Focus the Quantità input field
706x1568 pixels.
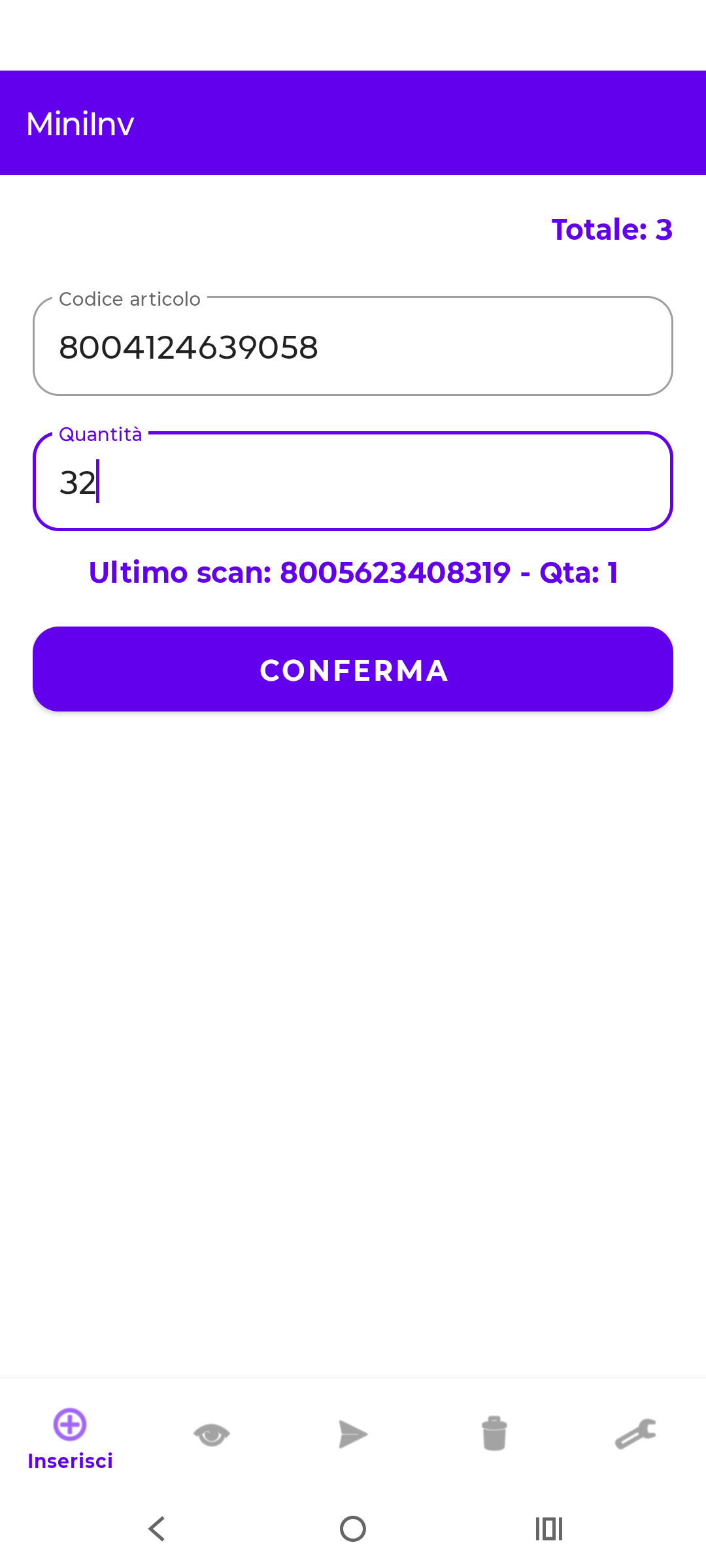(x=353, y=482)
